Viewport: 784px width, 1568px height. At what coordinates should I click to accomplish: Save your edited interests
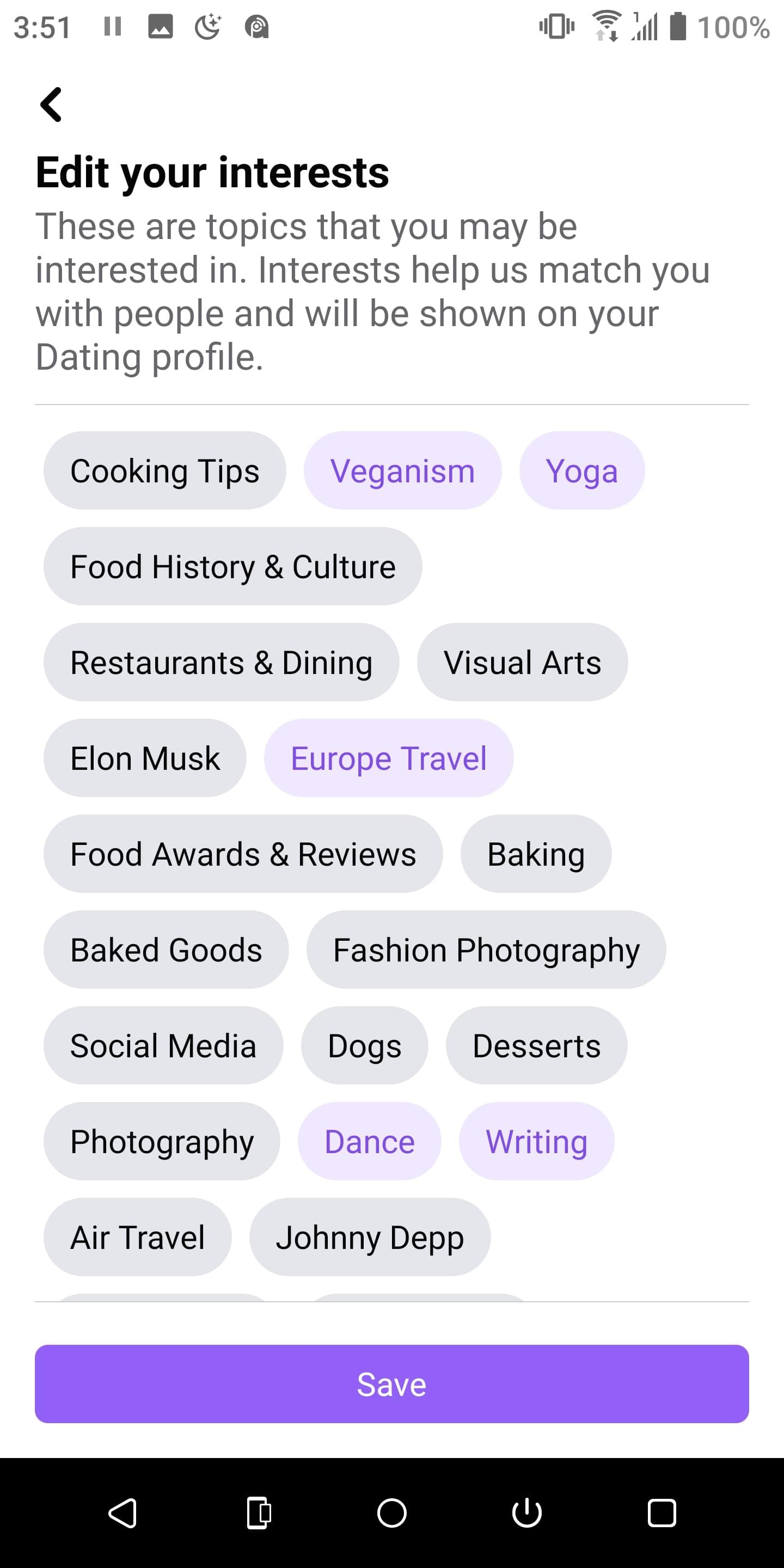click(x=391, y=1383)
